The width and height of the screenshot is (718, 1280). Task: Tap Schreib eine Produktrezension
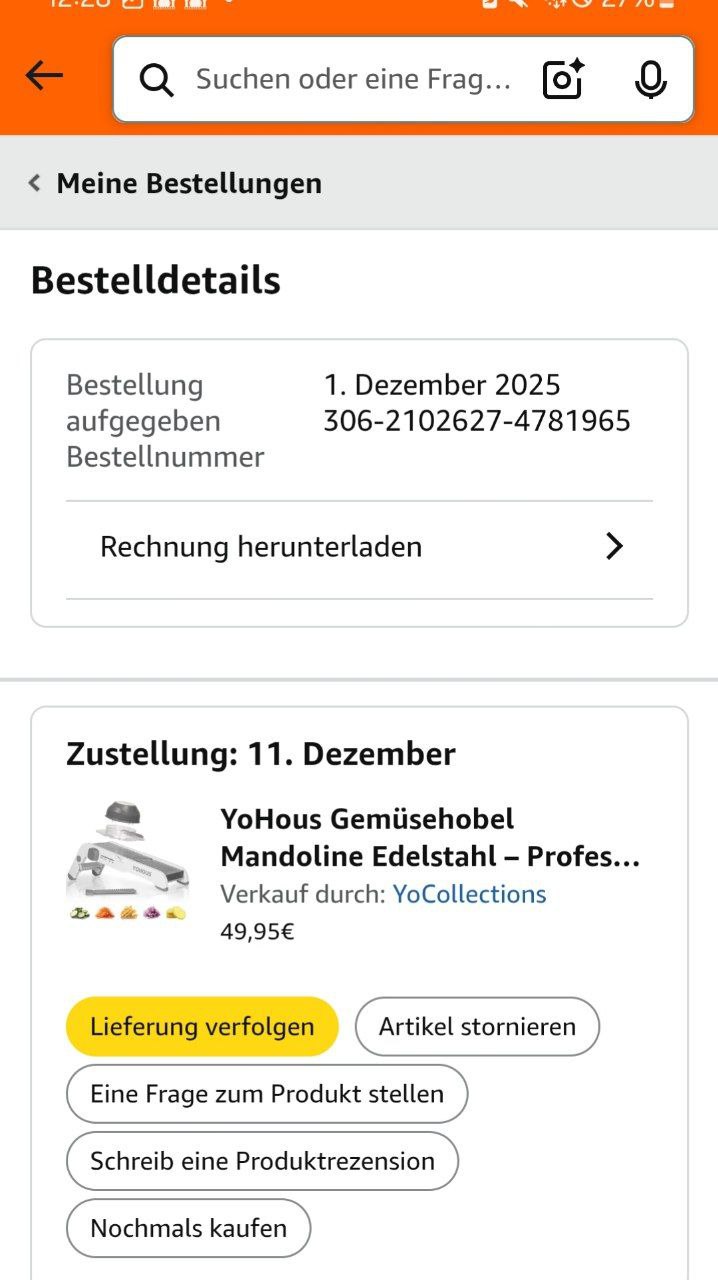[x=262, y=1161]
